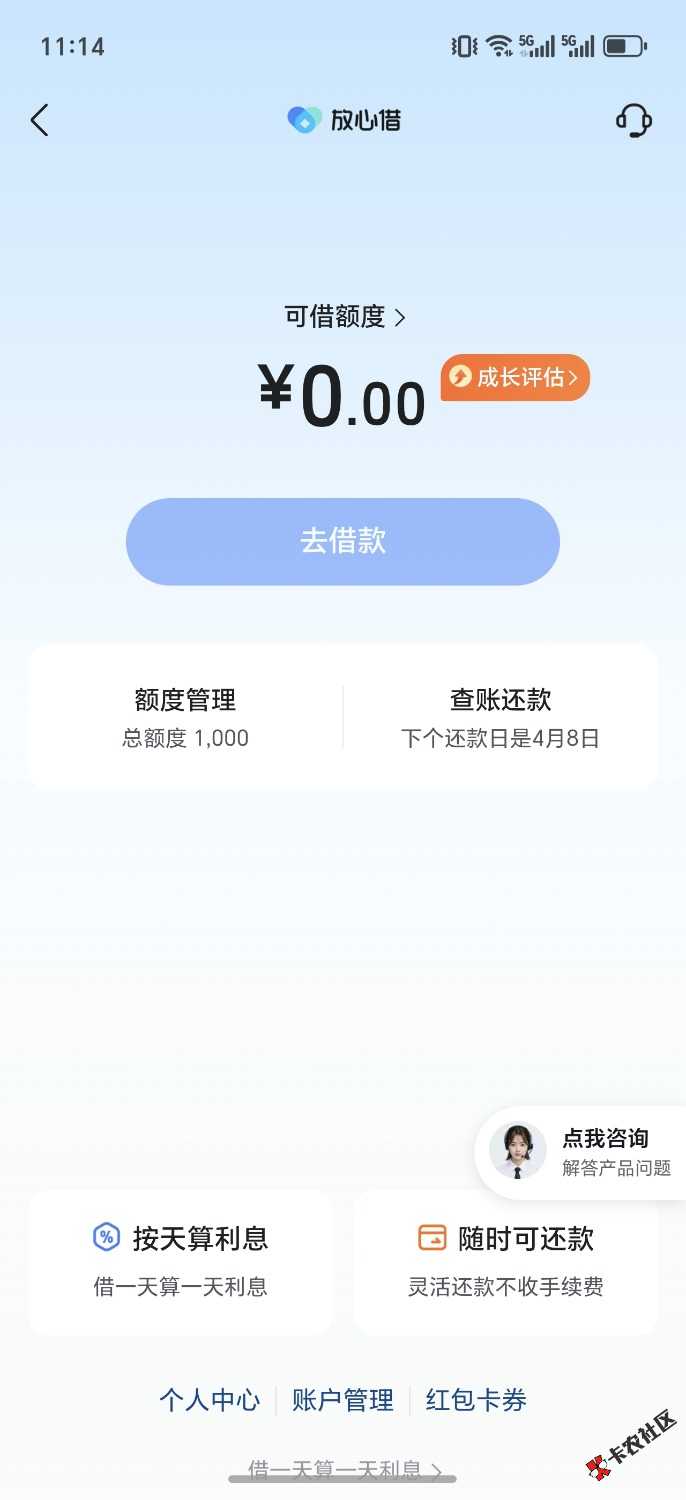Tap the 成长评估 badge
Screen dimensions: 686x1500
[x=515, y=378]
